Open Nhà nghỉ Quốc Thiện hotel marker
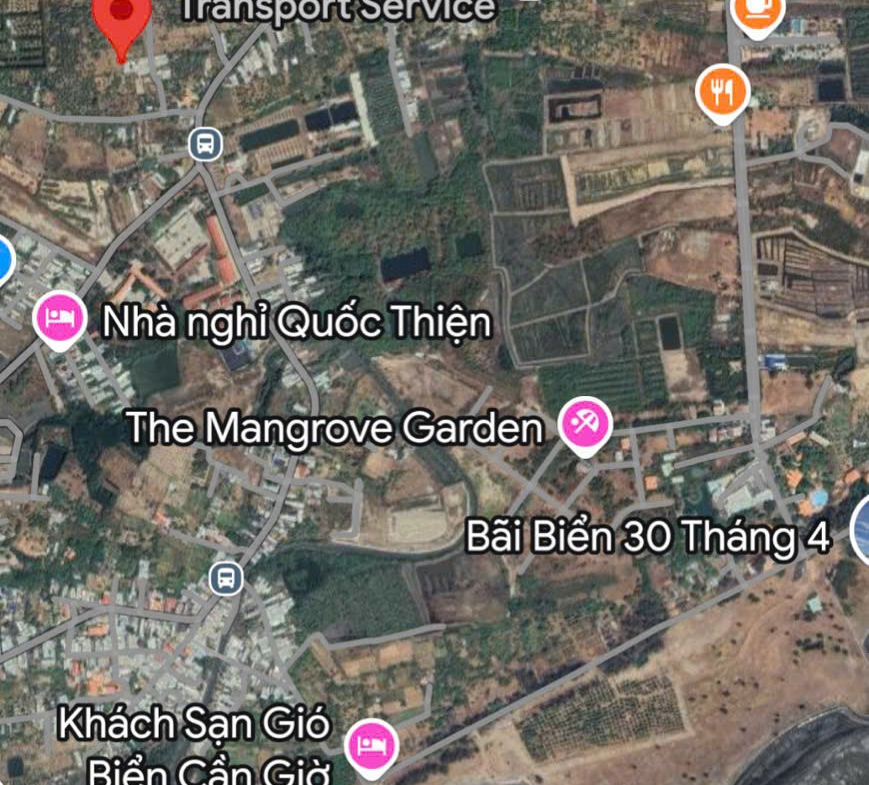The width and height of the screenshot is (869, 785). pos(60,317)
